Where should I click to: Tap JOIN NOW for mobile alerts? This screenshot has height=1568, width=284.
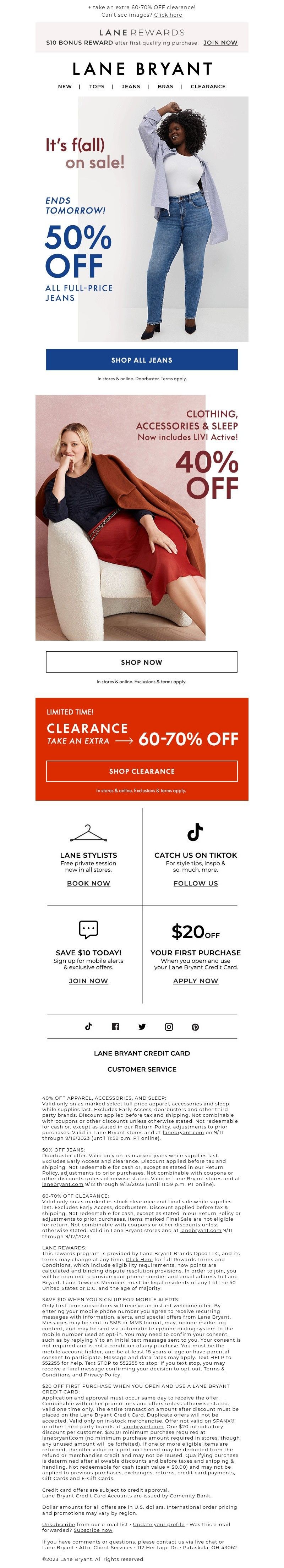click(88, 981)
